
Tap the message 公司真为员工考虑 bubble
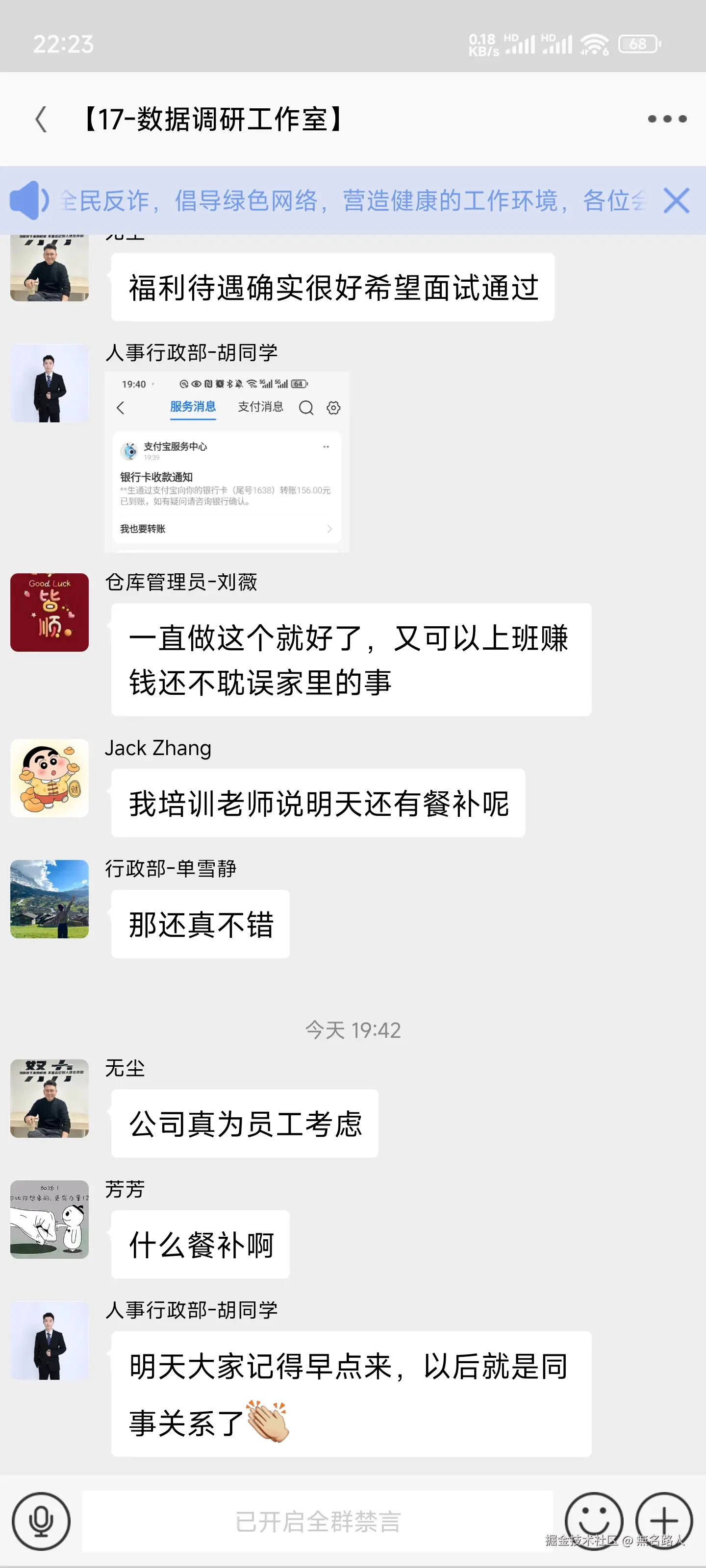245,1123
